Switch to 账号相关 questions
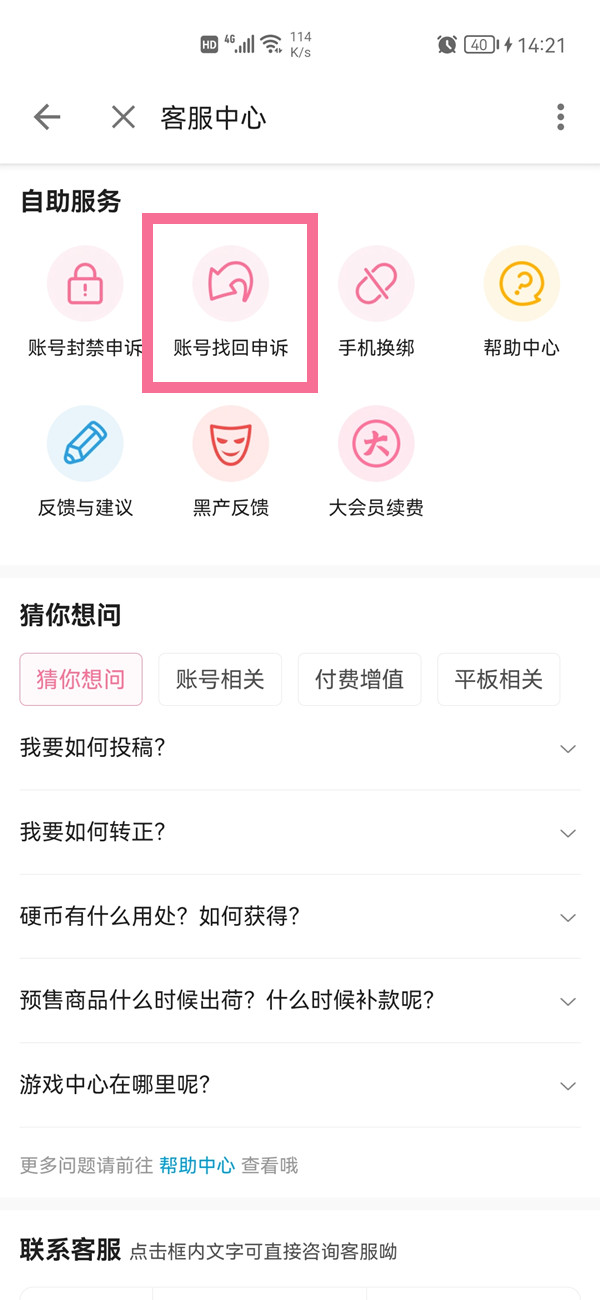600x1300 pixels. [x=220, y=680]
